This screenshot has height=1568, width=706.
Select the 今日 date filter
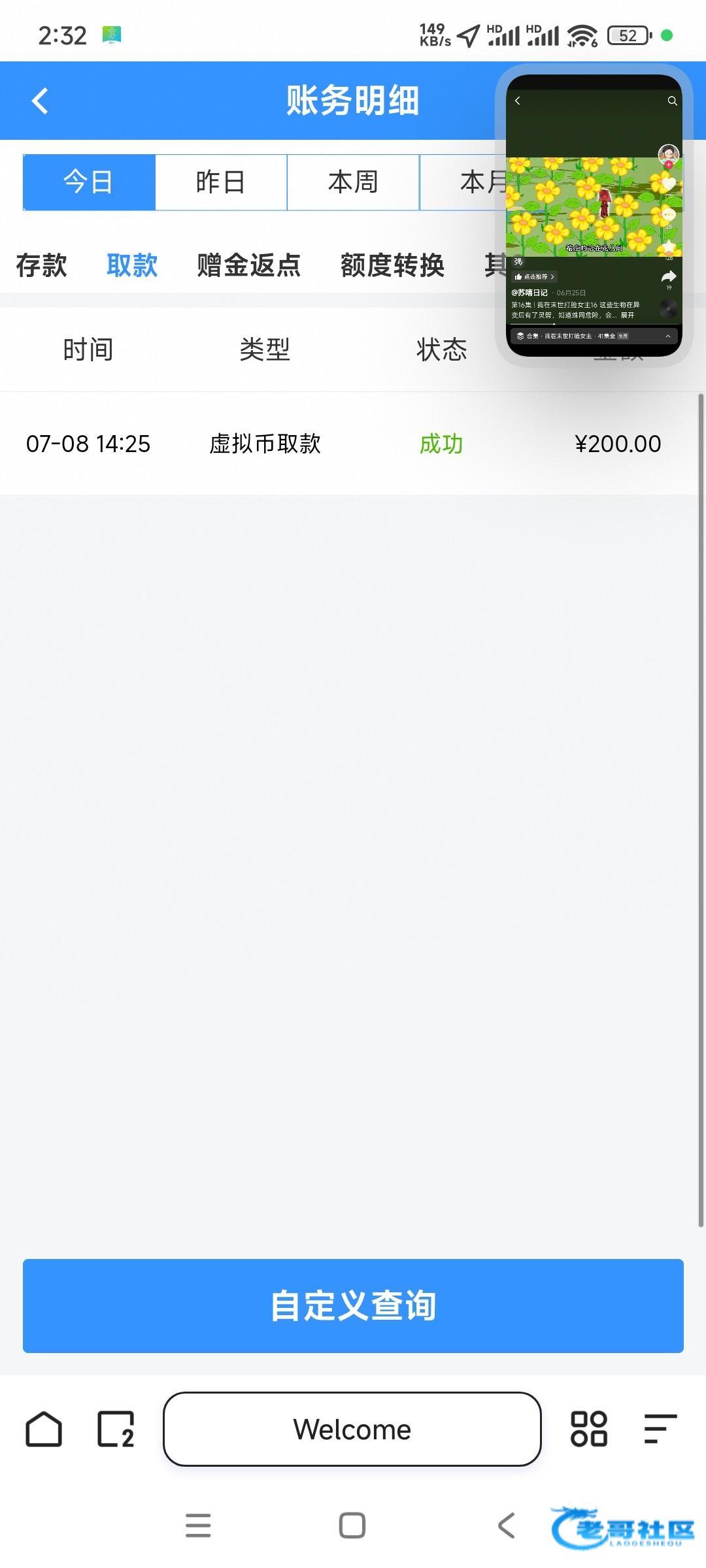tap(89, 182)
